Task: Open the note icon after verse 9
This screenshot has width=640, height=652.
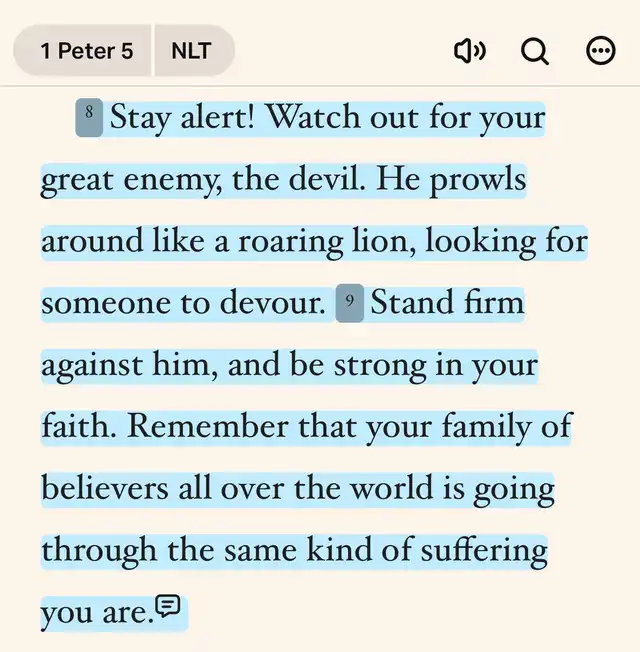Action: [x=169, y=606]
